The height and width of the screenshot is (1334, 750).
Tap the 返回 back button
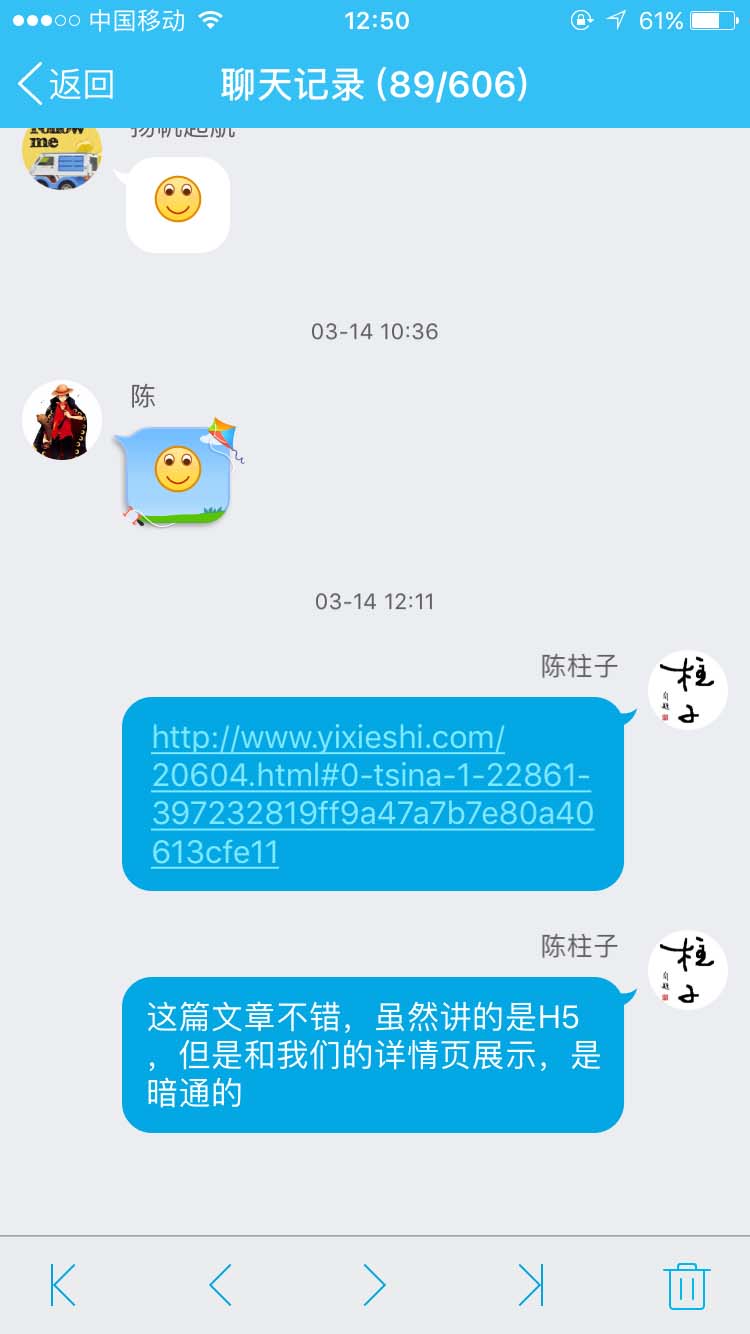(x=80, y=86)
